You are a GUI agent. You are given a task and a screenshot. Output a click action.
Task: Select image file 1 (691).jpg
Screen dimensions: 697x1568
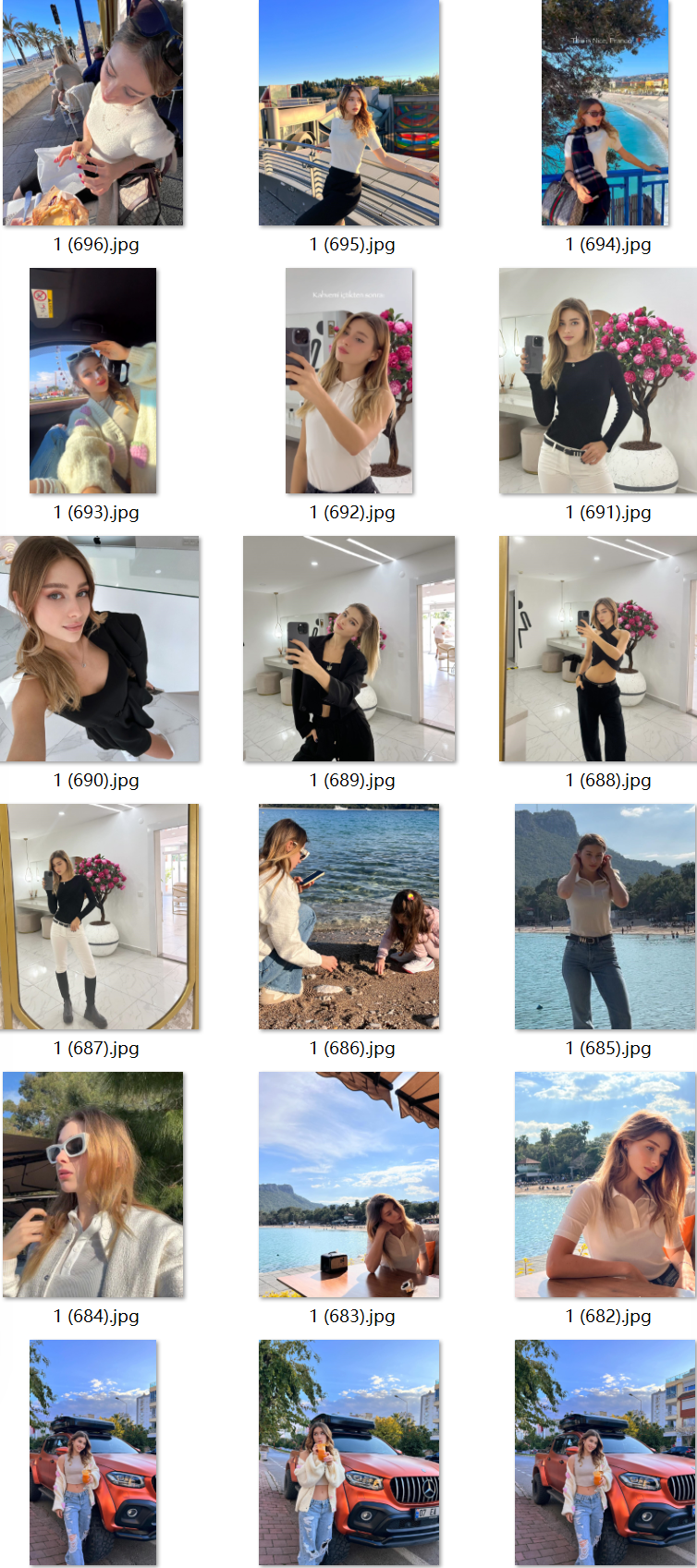(598, 381)
